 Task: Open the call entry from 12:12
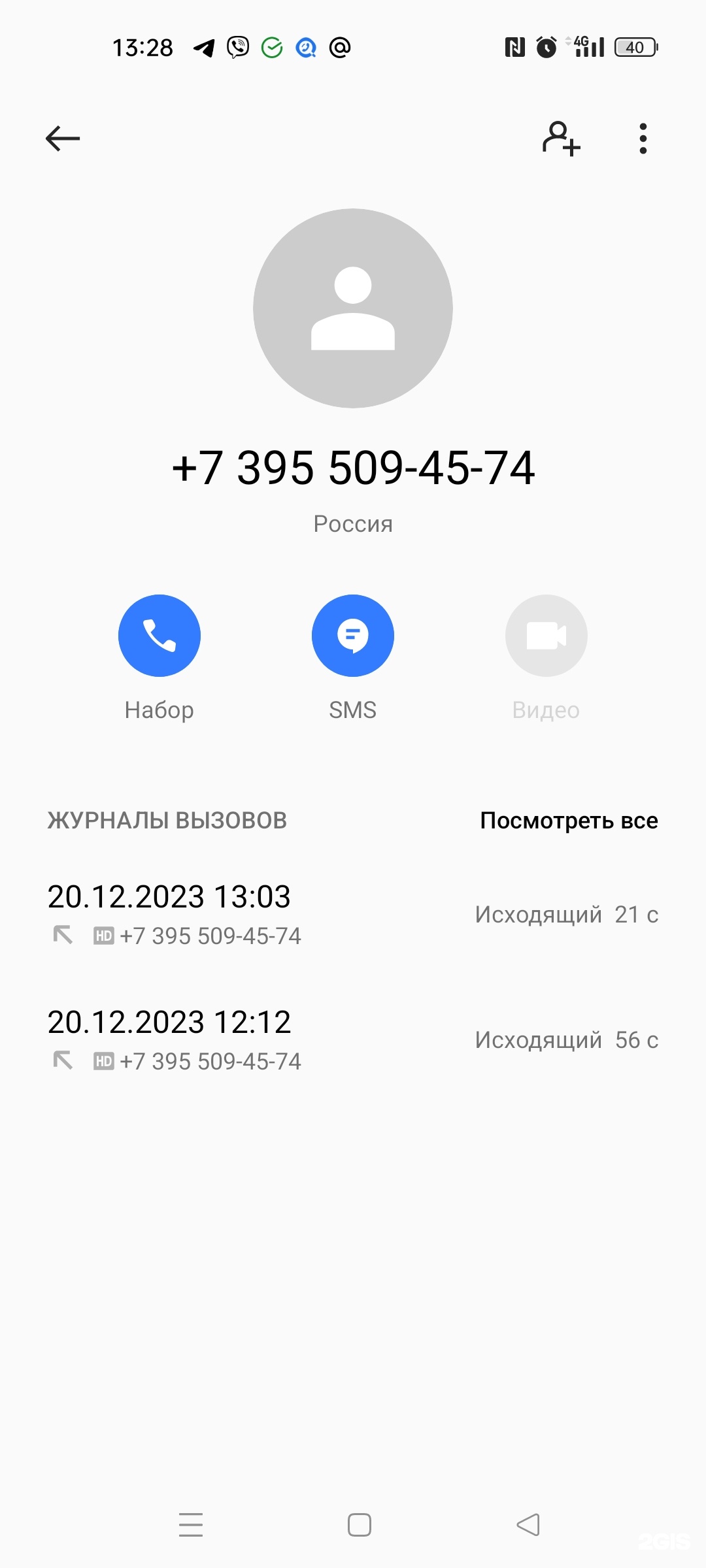(352, 1040)
